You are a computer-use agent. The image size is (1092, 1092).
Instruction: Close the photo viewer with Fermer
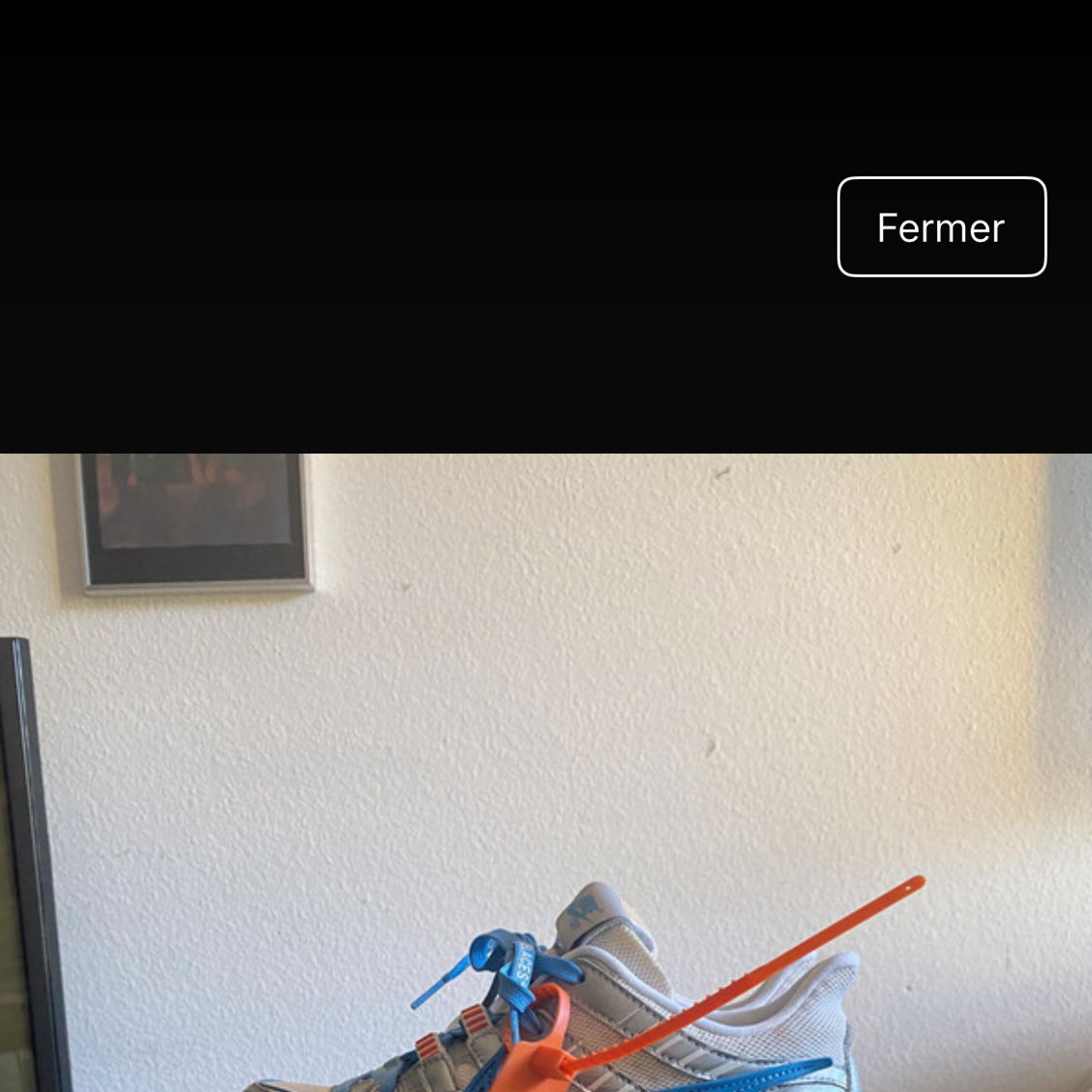click(x=941, y=227)
